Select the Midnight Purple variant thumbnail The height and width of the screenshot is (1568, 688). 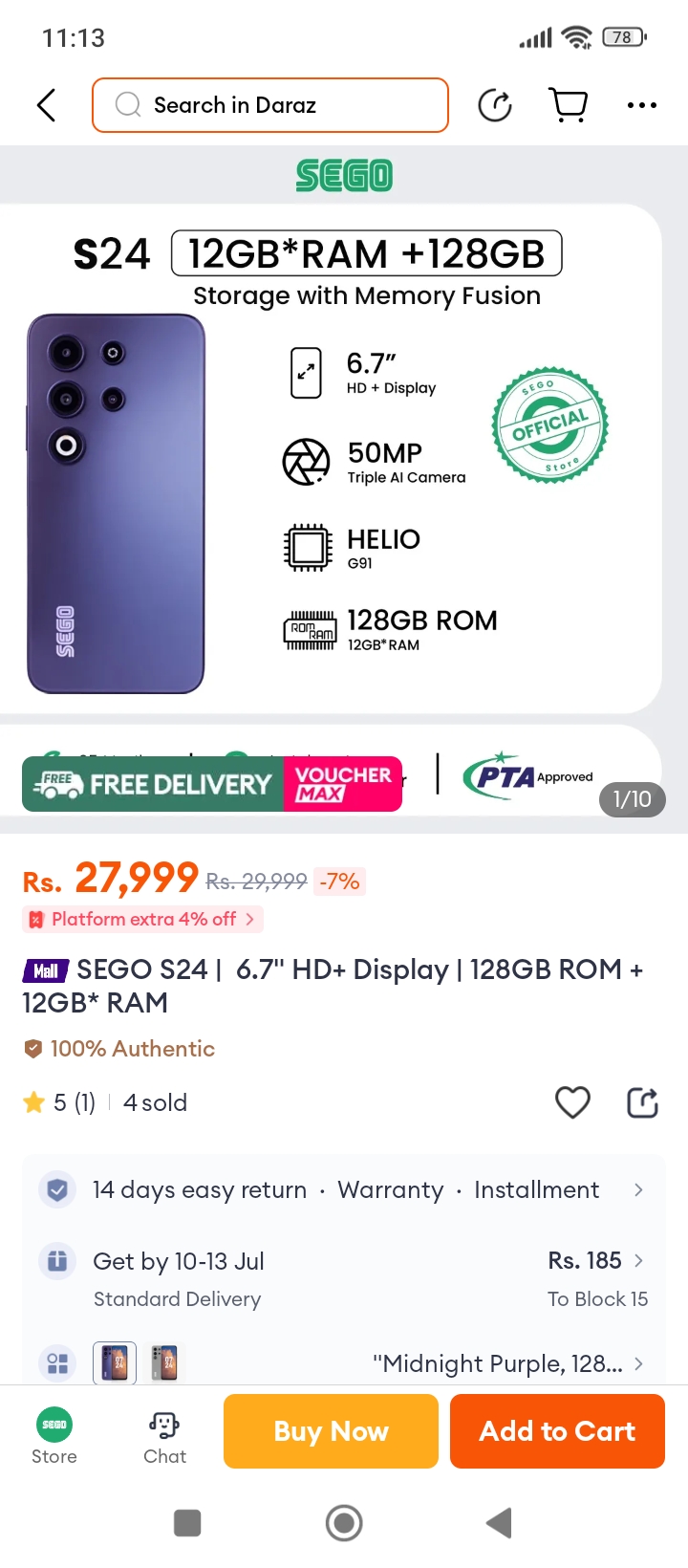[x=115, y=1362]
